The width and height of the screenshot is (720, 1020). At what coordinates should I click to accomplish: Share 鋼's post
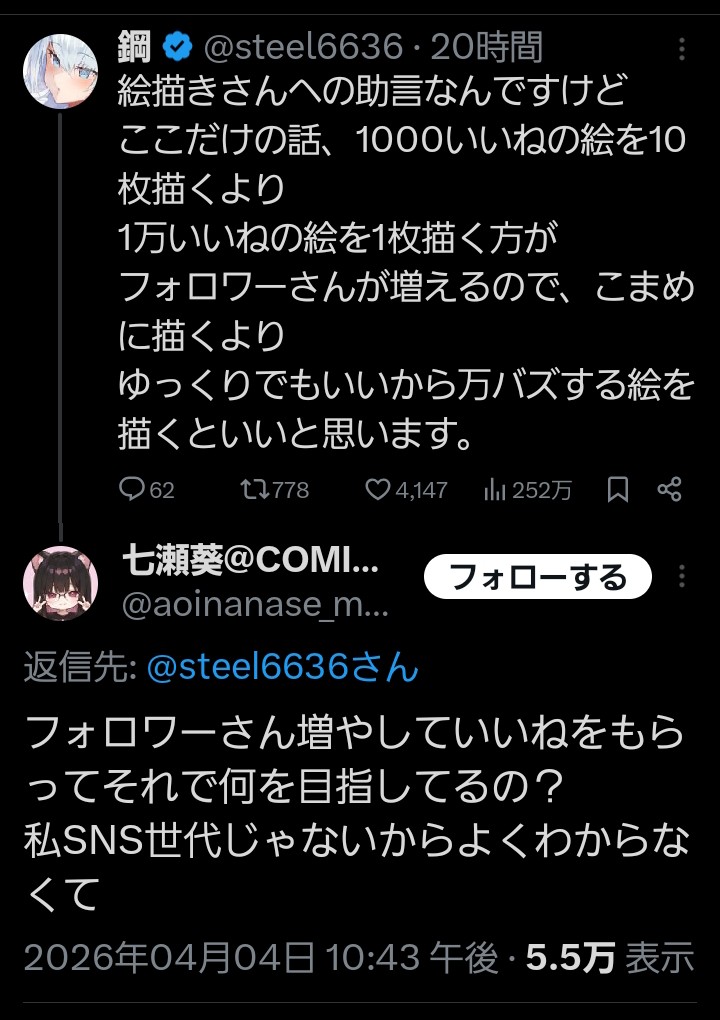pyautogui.click(x=670, y=489)
